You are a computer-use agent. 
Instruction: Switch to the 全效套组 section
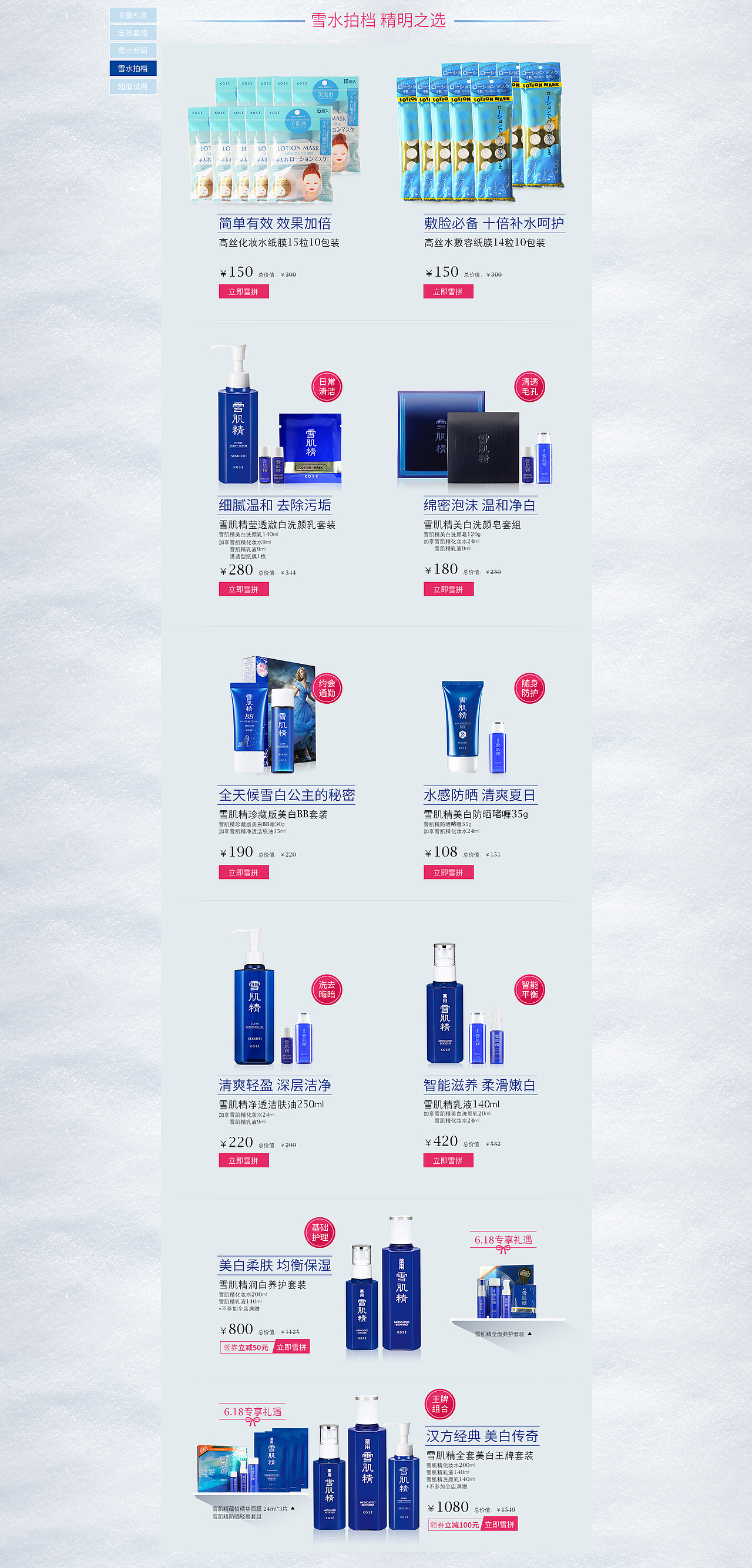pos(133,33)
